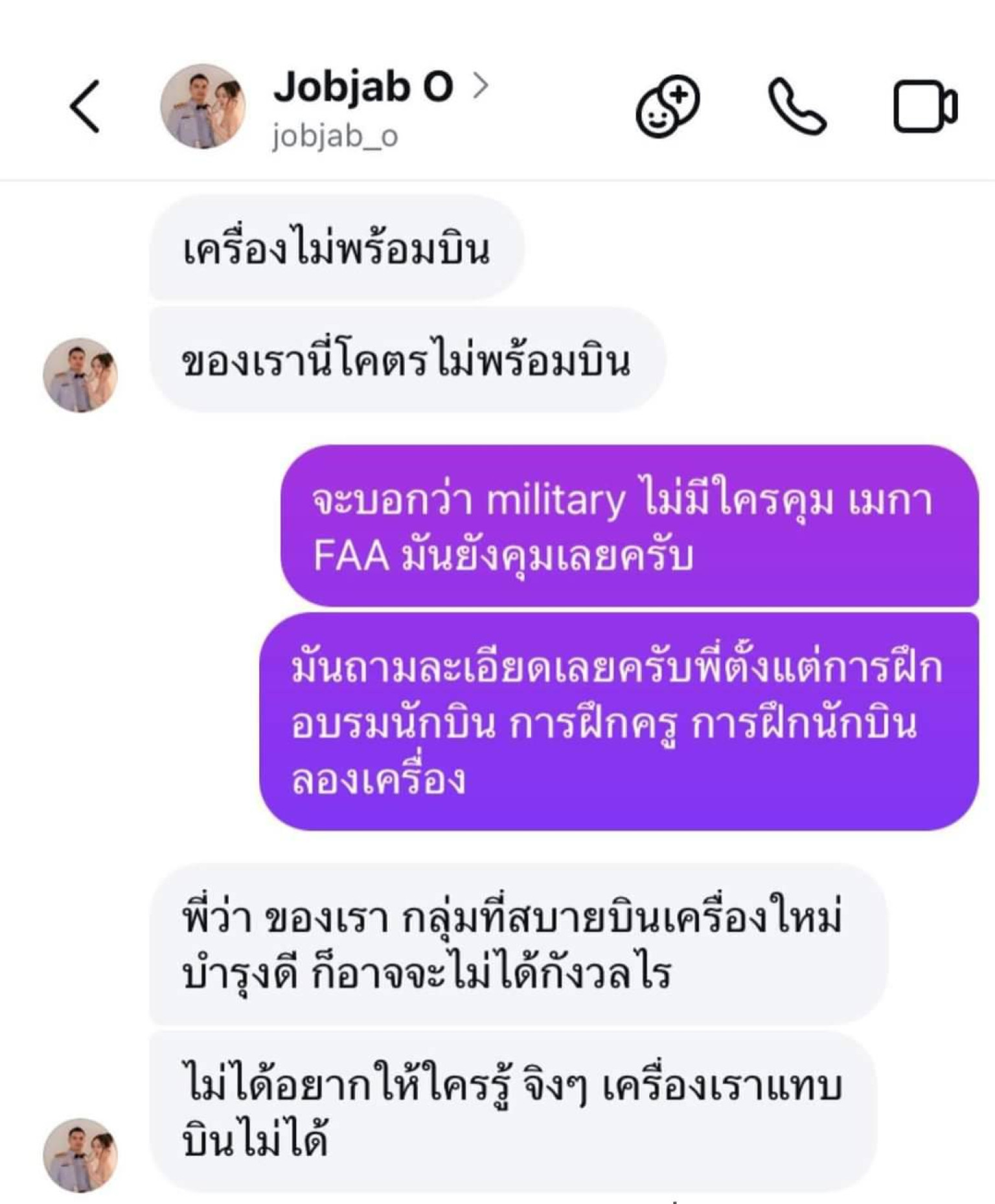Open the sticker and avatar icon
995x1204 pixels.
tap(667, 107)
